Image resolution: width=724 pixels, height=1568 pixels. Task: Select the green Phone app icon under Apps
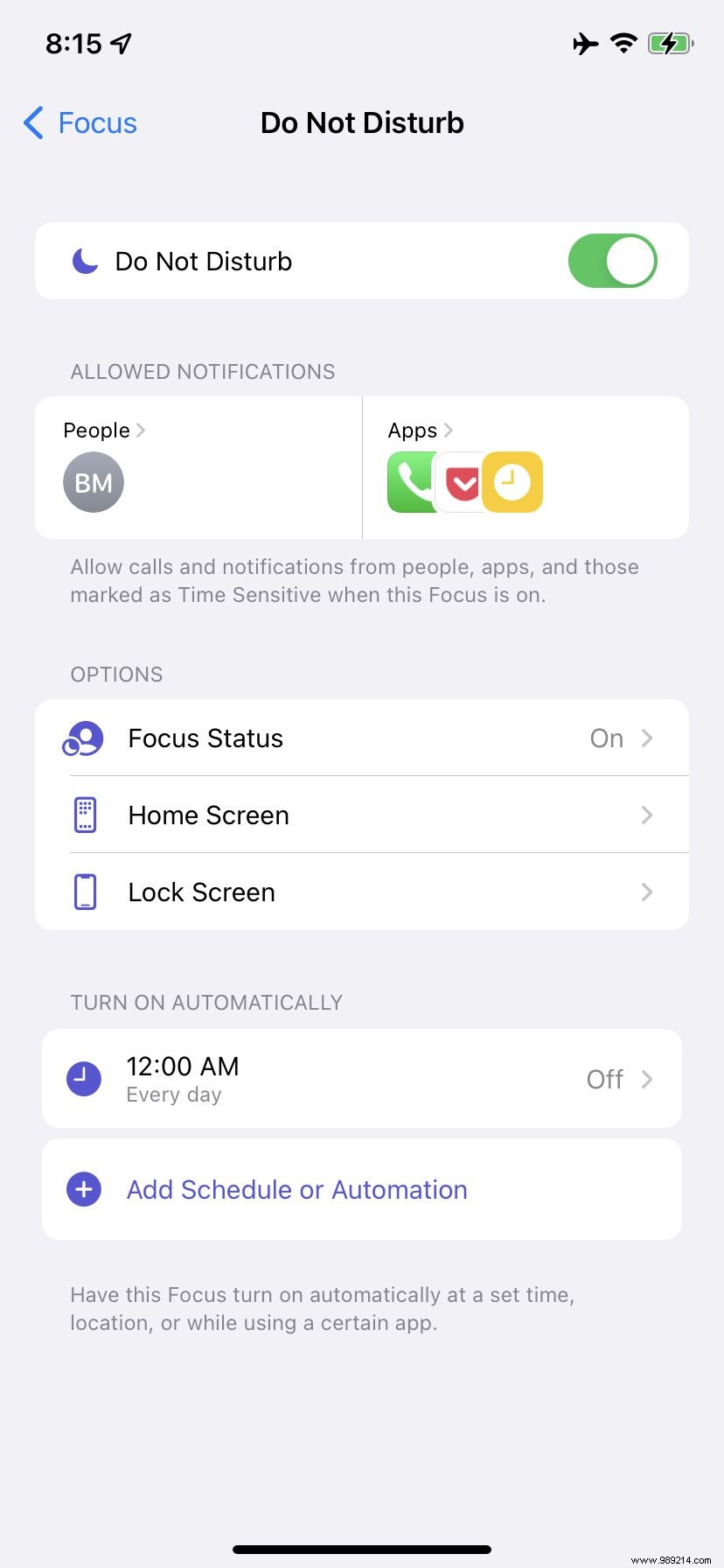(411, 481)
